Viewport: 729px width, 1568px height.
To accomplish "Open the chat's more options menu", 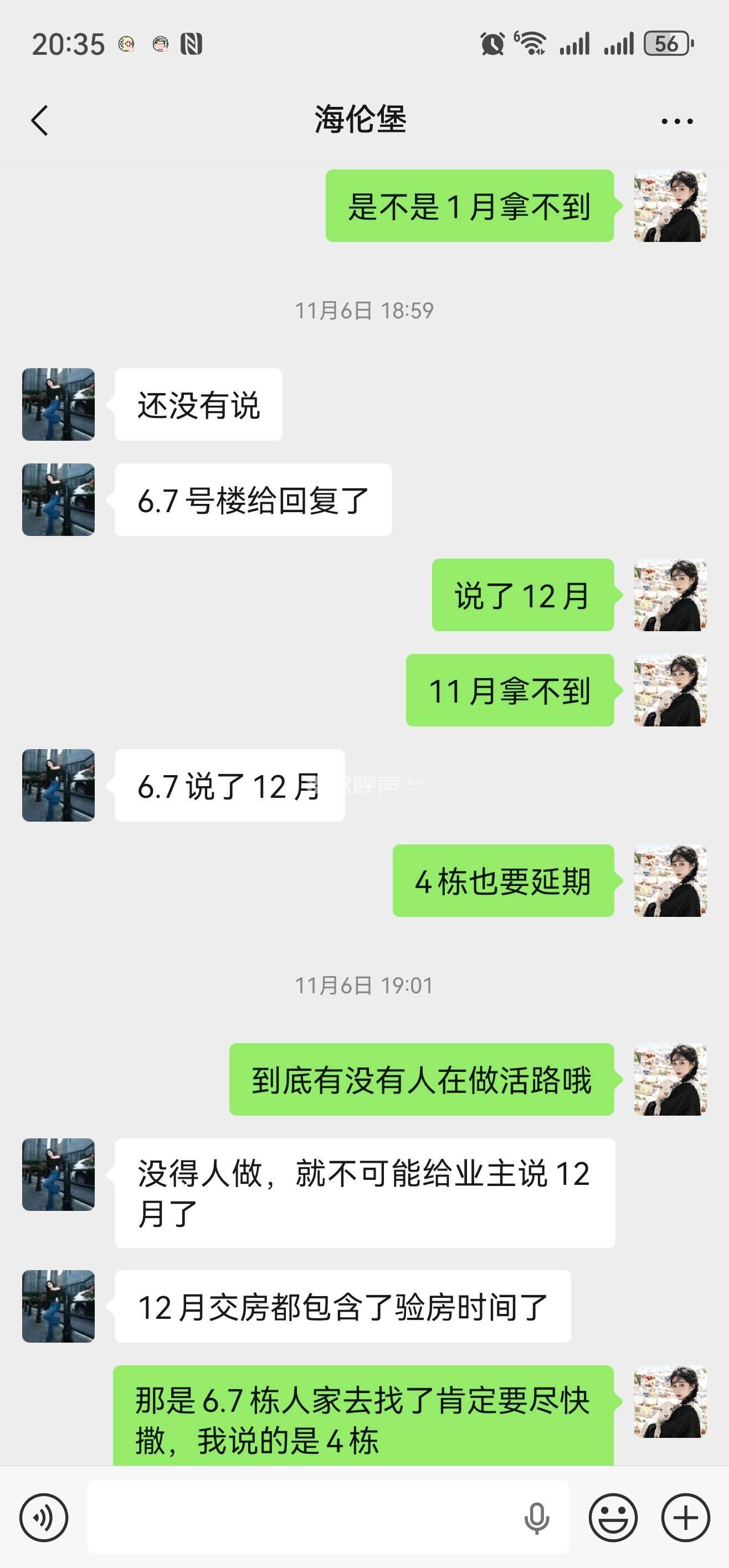I will point(676,121).
